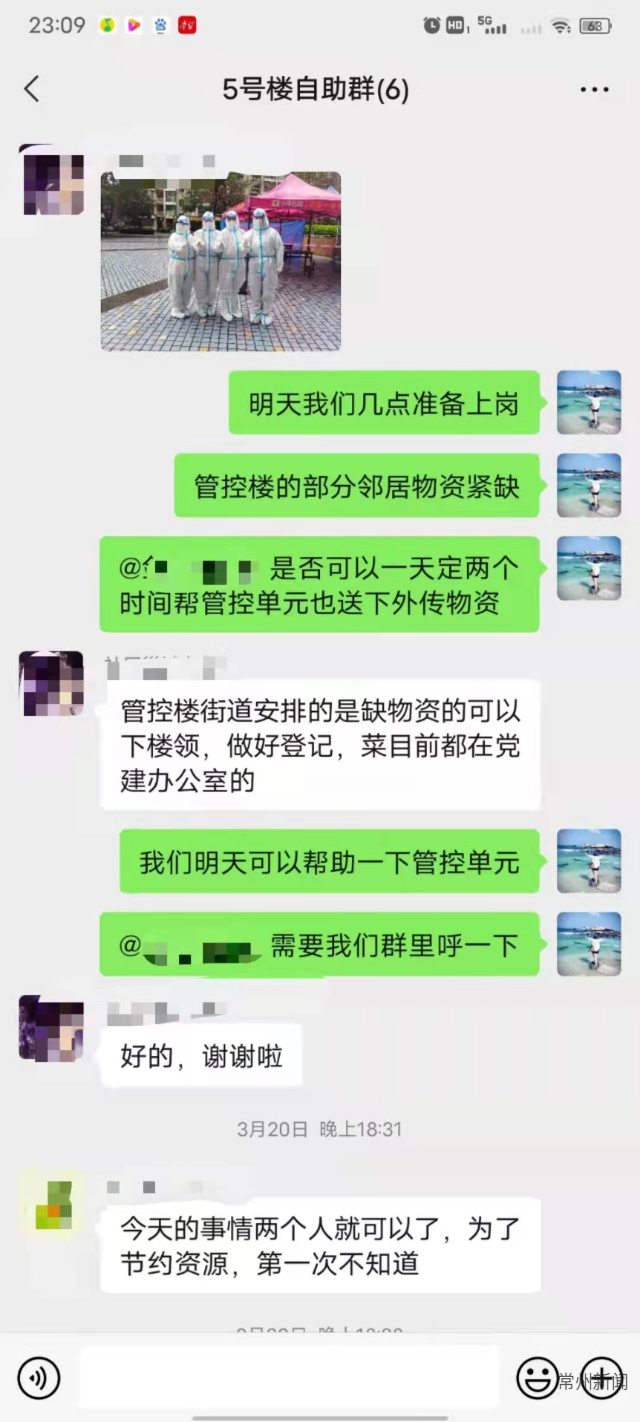Viewport: 640px width, 1422px height.
Task: Open the beach avatar beside 明天我们几点准备上岗
Action: (588, 403)
